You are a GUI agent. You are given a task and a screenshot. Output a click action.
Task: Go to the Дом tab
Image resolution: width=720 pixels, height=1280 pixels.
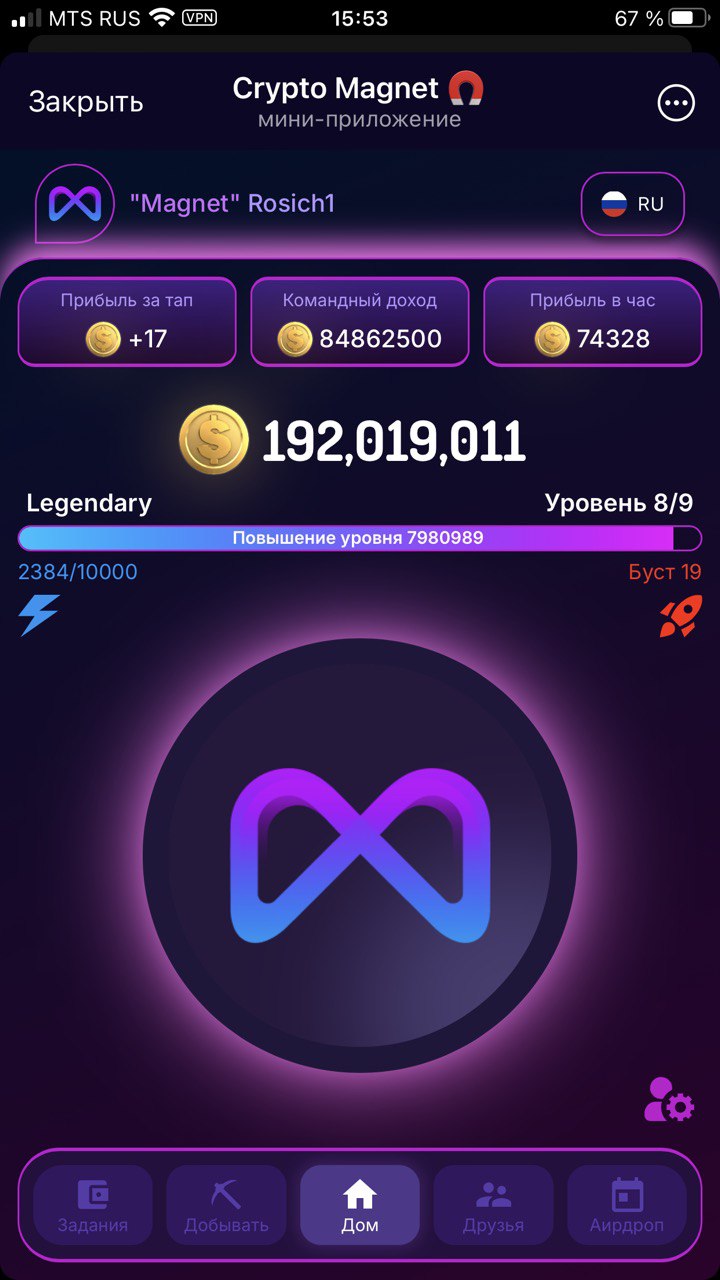click(360, 1205)
